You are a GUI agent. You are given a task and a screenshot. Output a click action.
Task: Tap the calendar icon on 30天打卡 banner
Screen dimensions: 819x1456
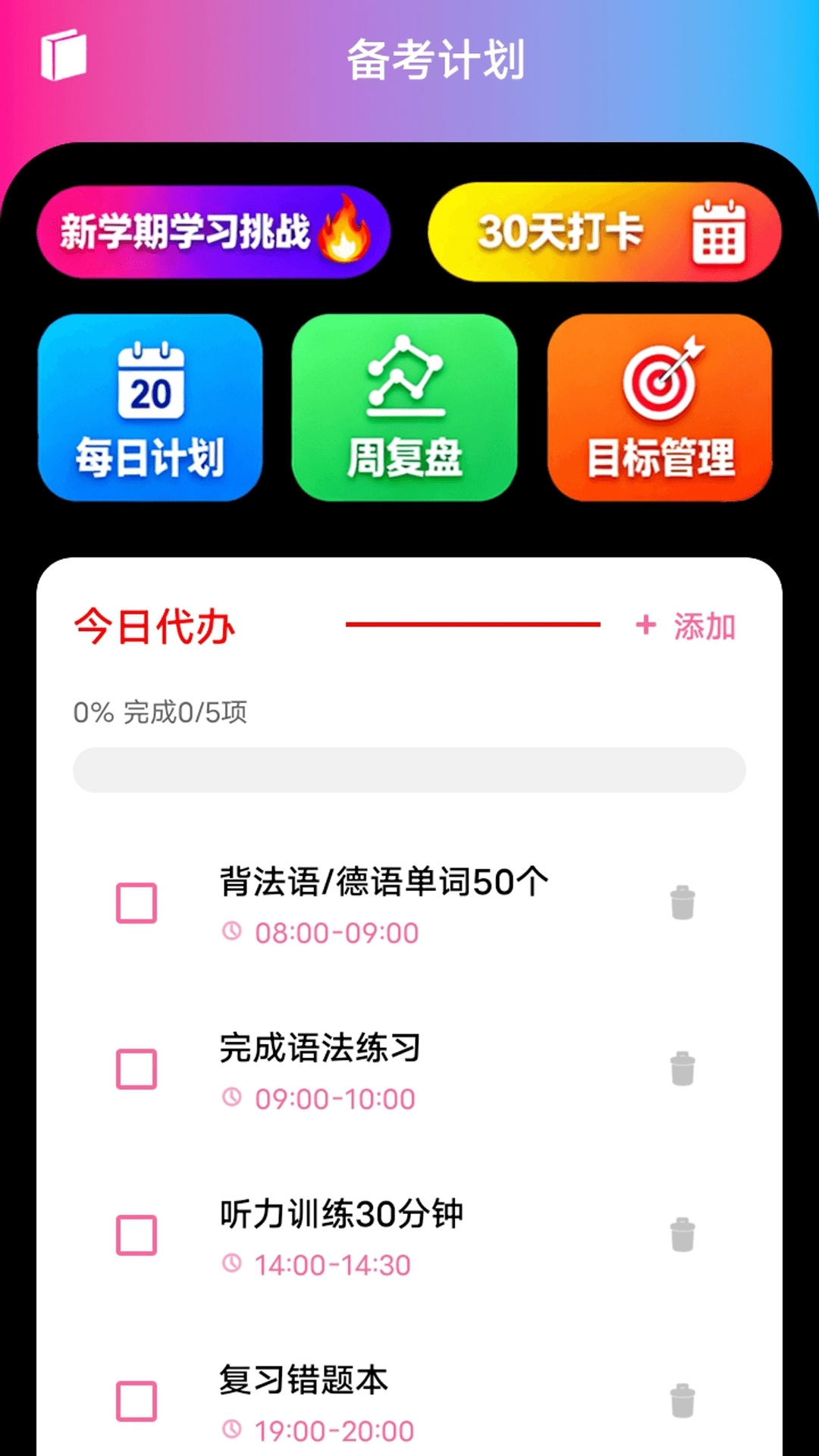(719, 233)
